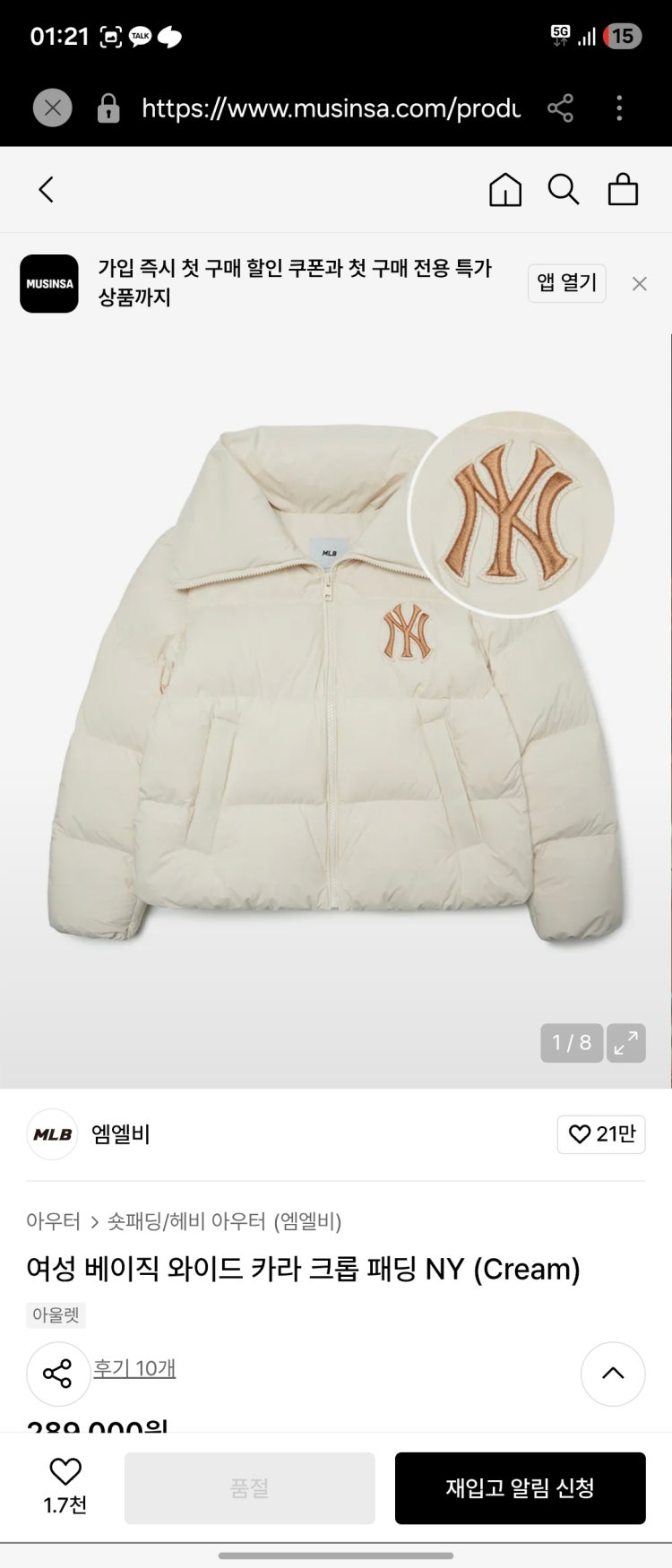The image size is (672, 1568).
Task: Open 숏패딩/헤비 아우터 (엠엘비) category
Action: pyautogui.click(x=224, y=1220)
